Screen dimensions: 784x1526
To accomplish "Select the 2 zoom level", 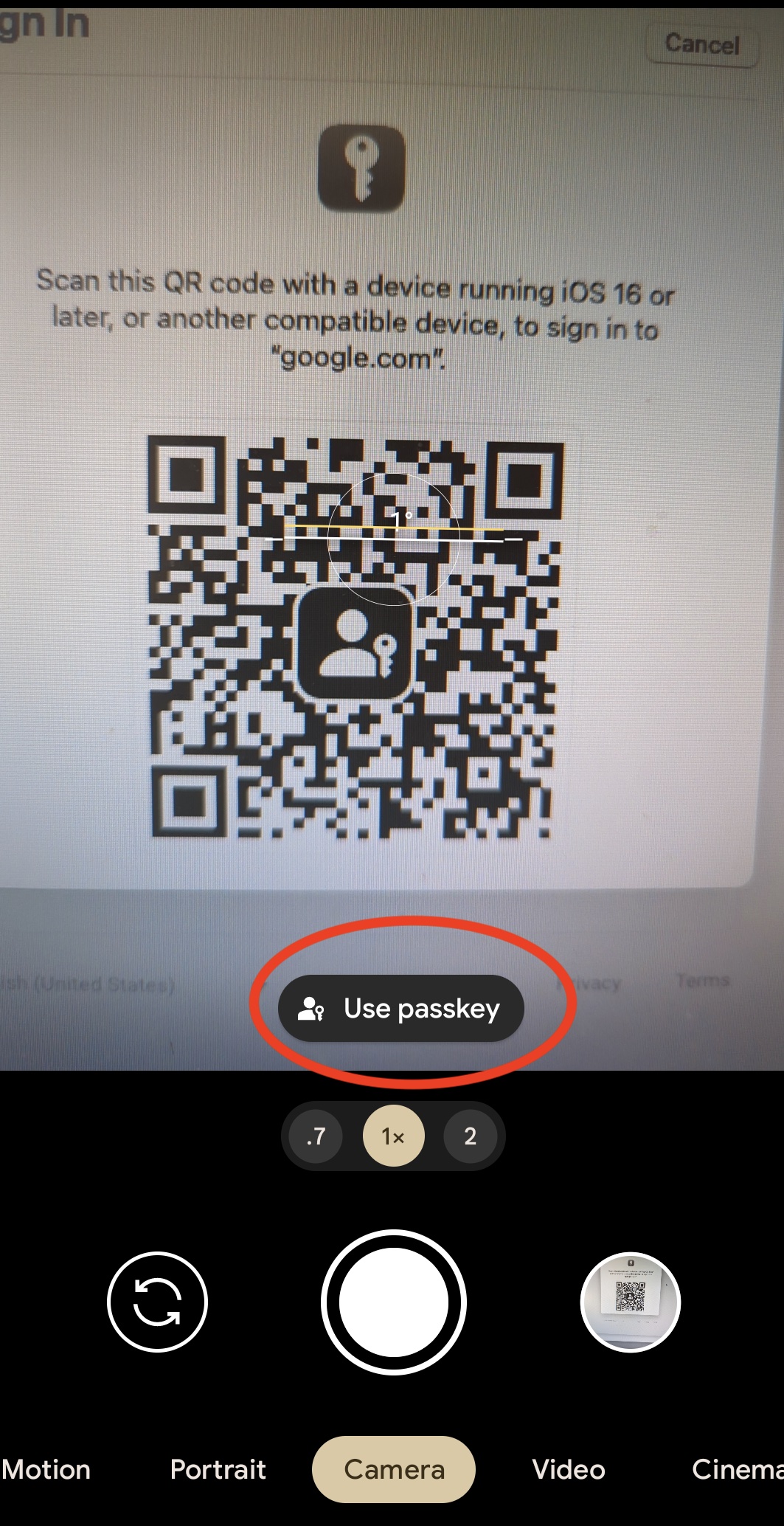I will coord(471,1136).
